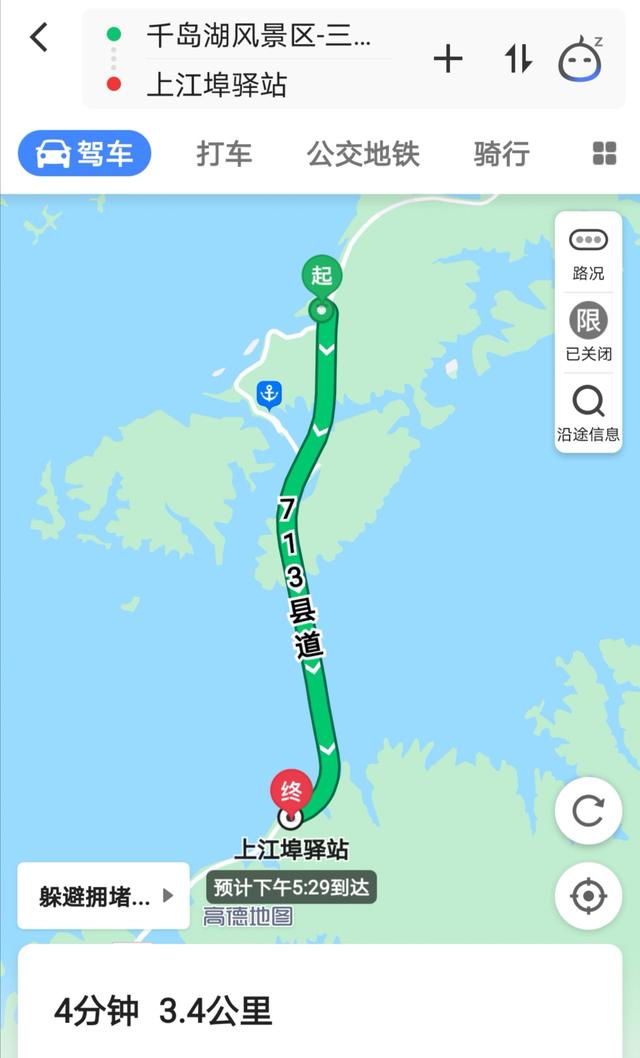Viewport: 640px width, 1058px height.
Task: Switch to the 公交地铁 transit tab
Action: tap(363, 154)
